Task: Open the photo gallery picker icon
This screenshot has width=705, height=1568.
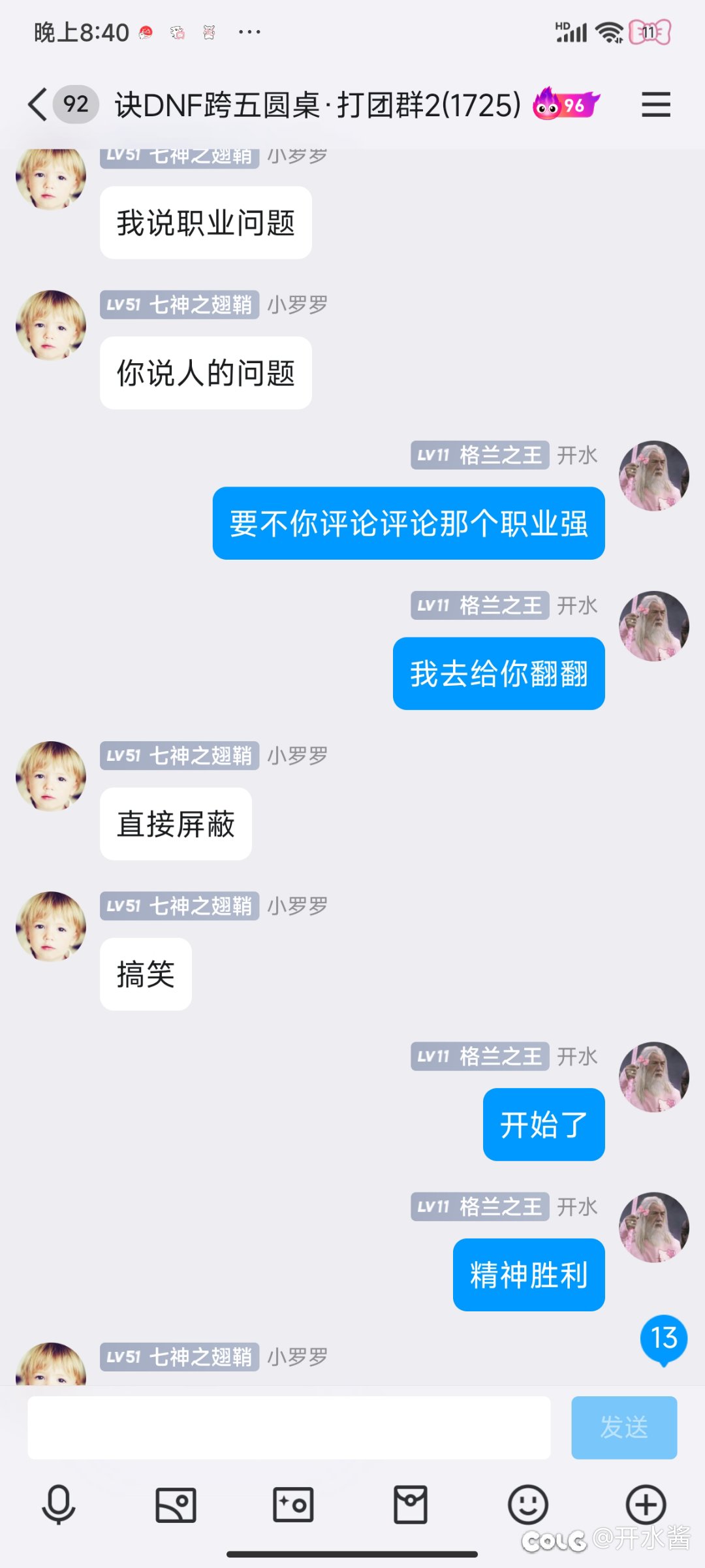Action: click(176, 1505)
